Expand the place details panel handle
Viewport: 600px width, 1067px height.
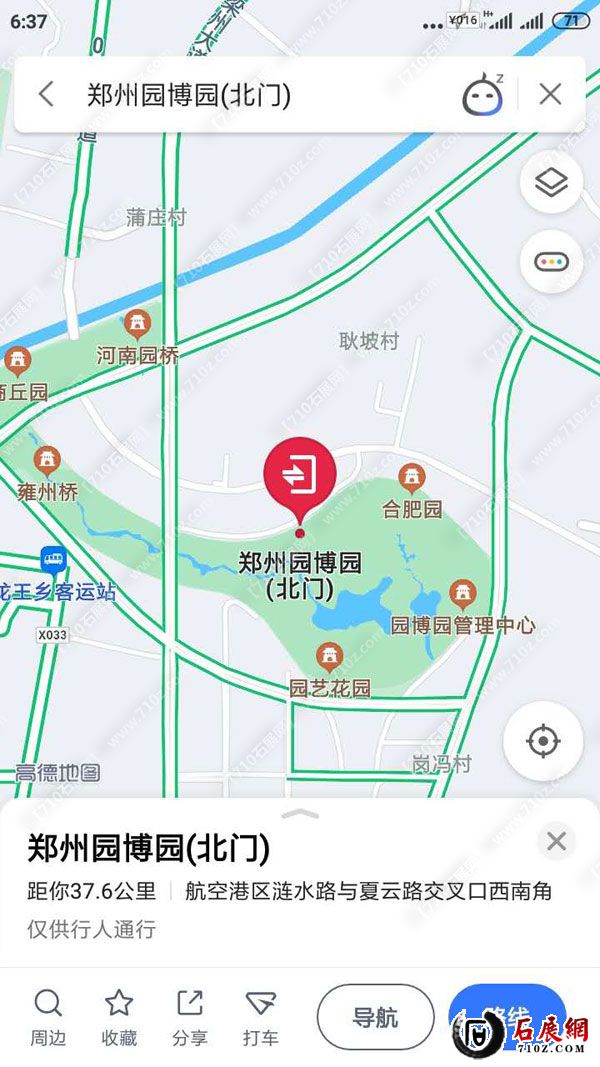point(300,814)
